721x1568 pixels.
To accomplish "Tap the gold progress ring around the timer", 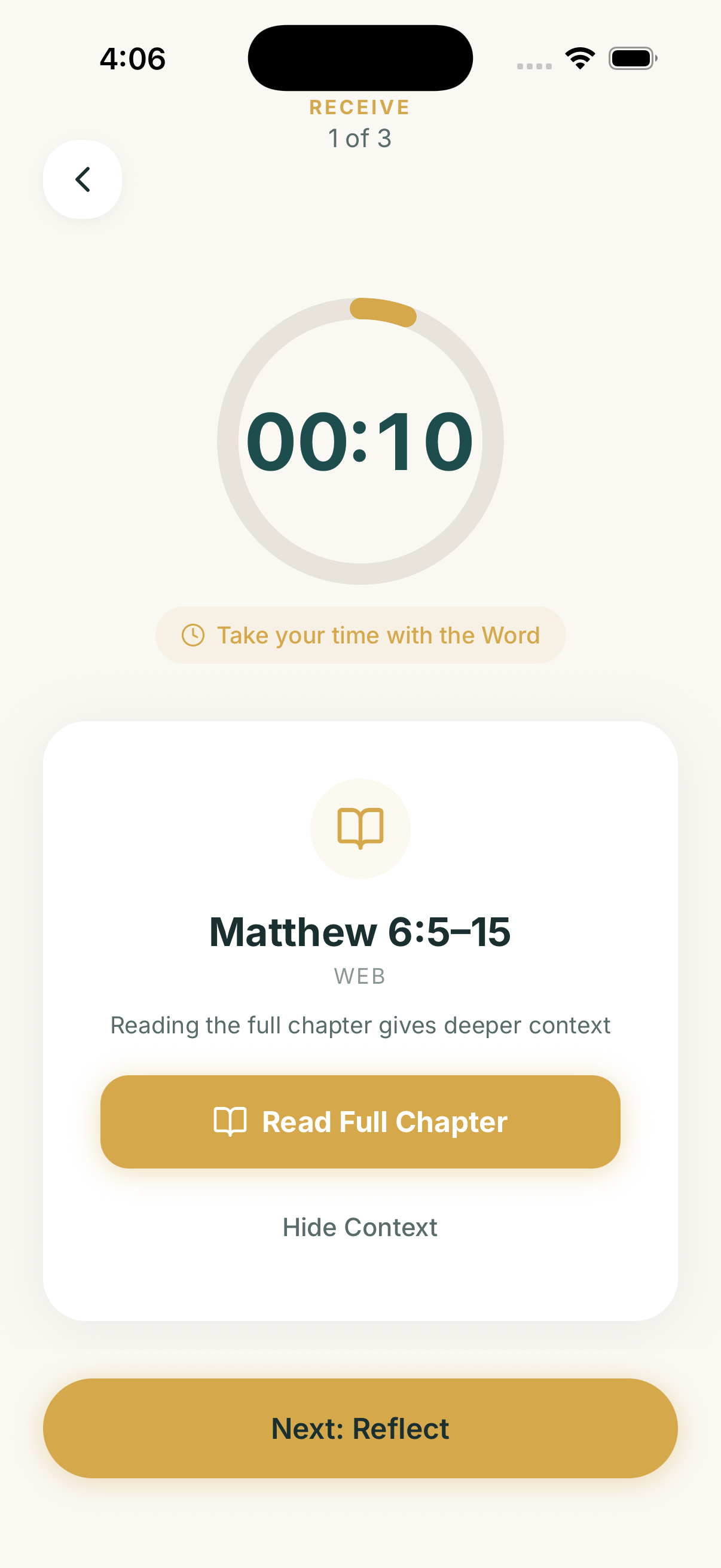I will 383,310.
